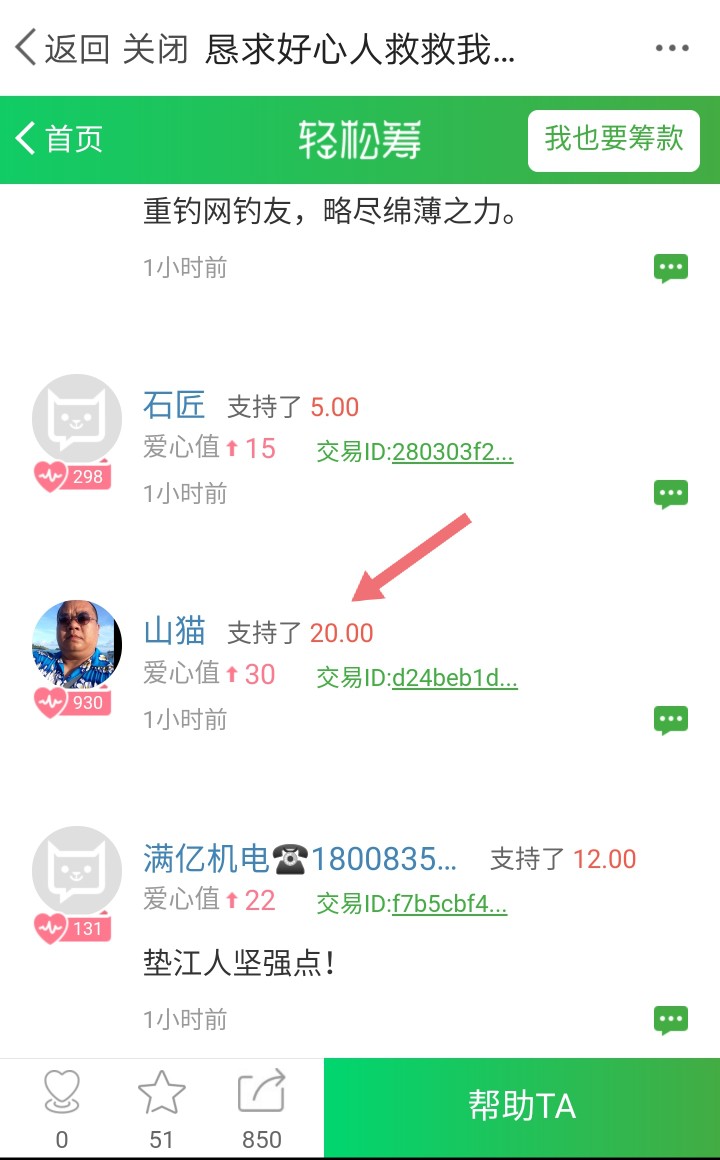Tap 我也要筹款 button

point(614,140)
